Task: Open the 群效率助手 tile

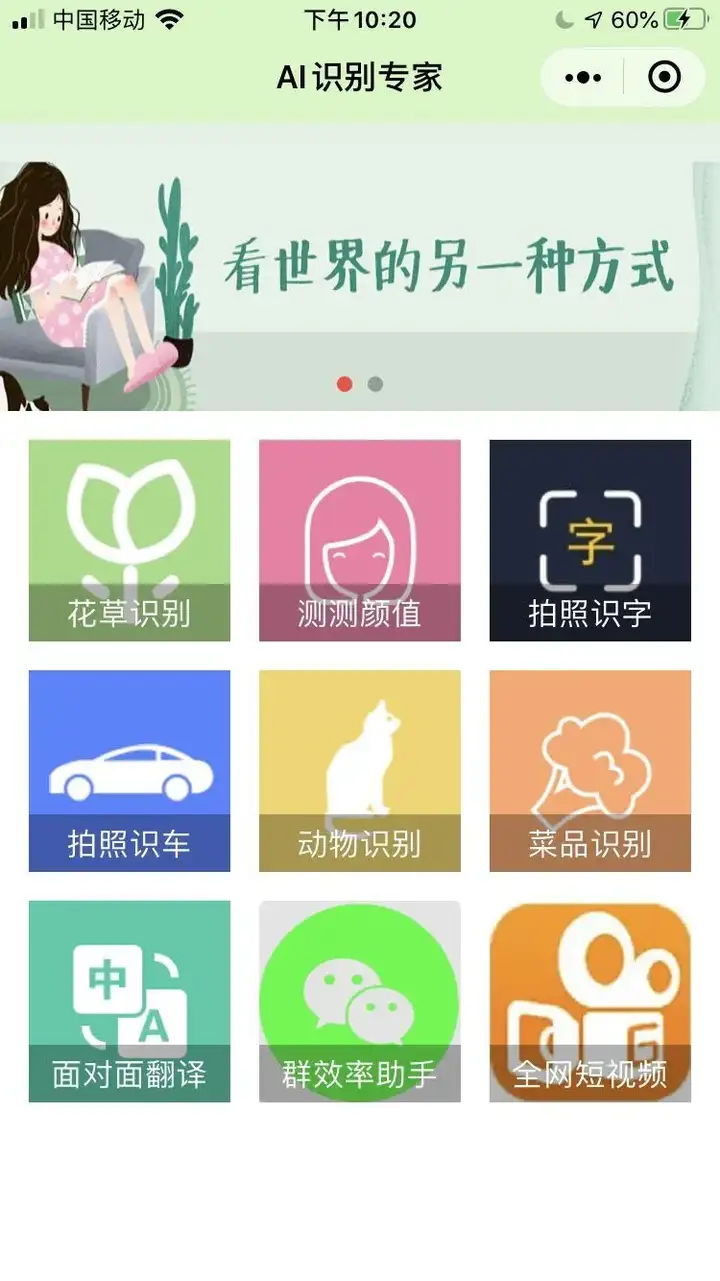Action: tap(360, 1001)
